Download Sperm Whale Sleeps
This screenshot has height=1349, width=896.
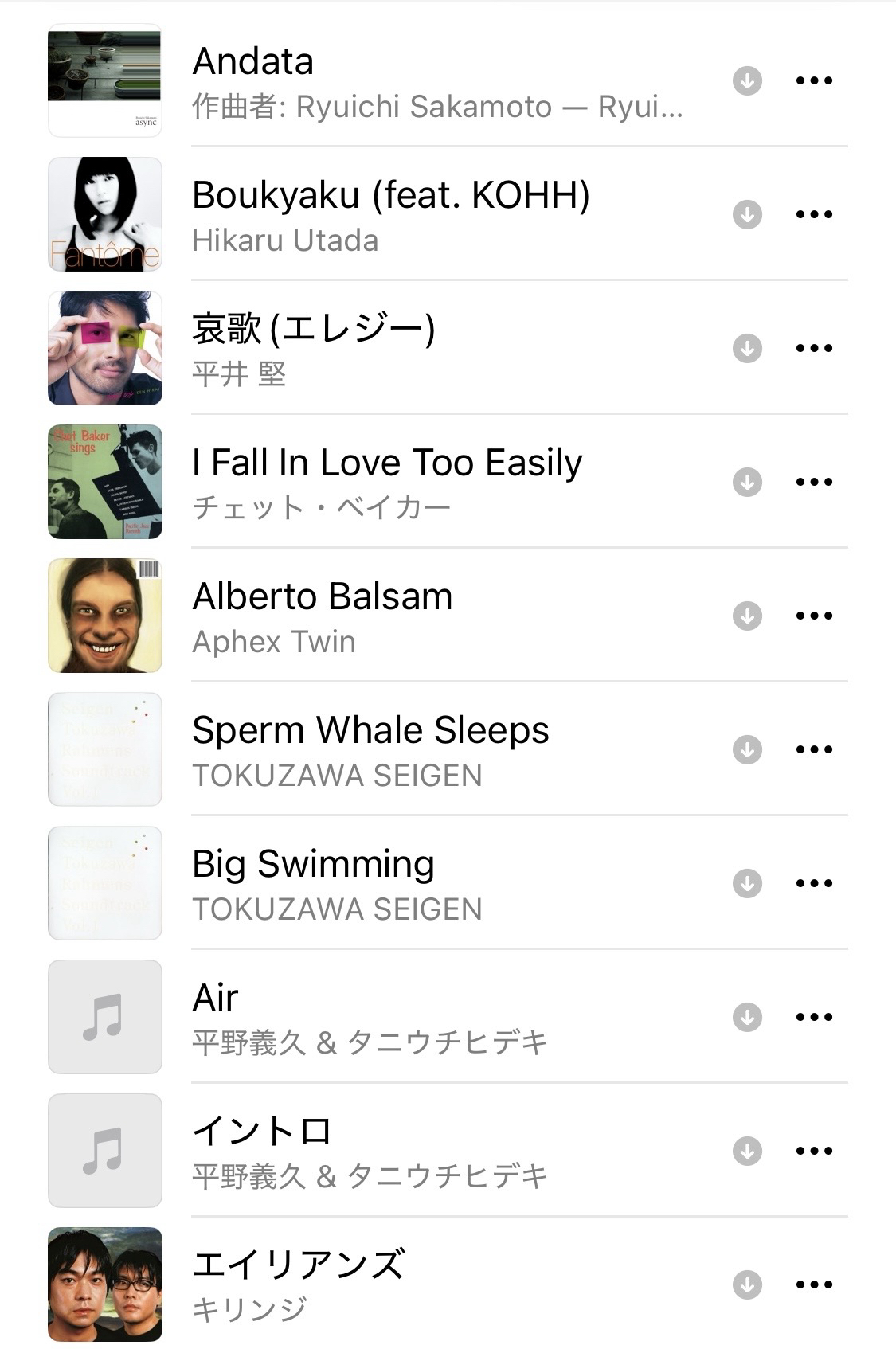pyautogui.click(x=747, y=749)
